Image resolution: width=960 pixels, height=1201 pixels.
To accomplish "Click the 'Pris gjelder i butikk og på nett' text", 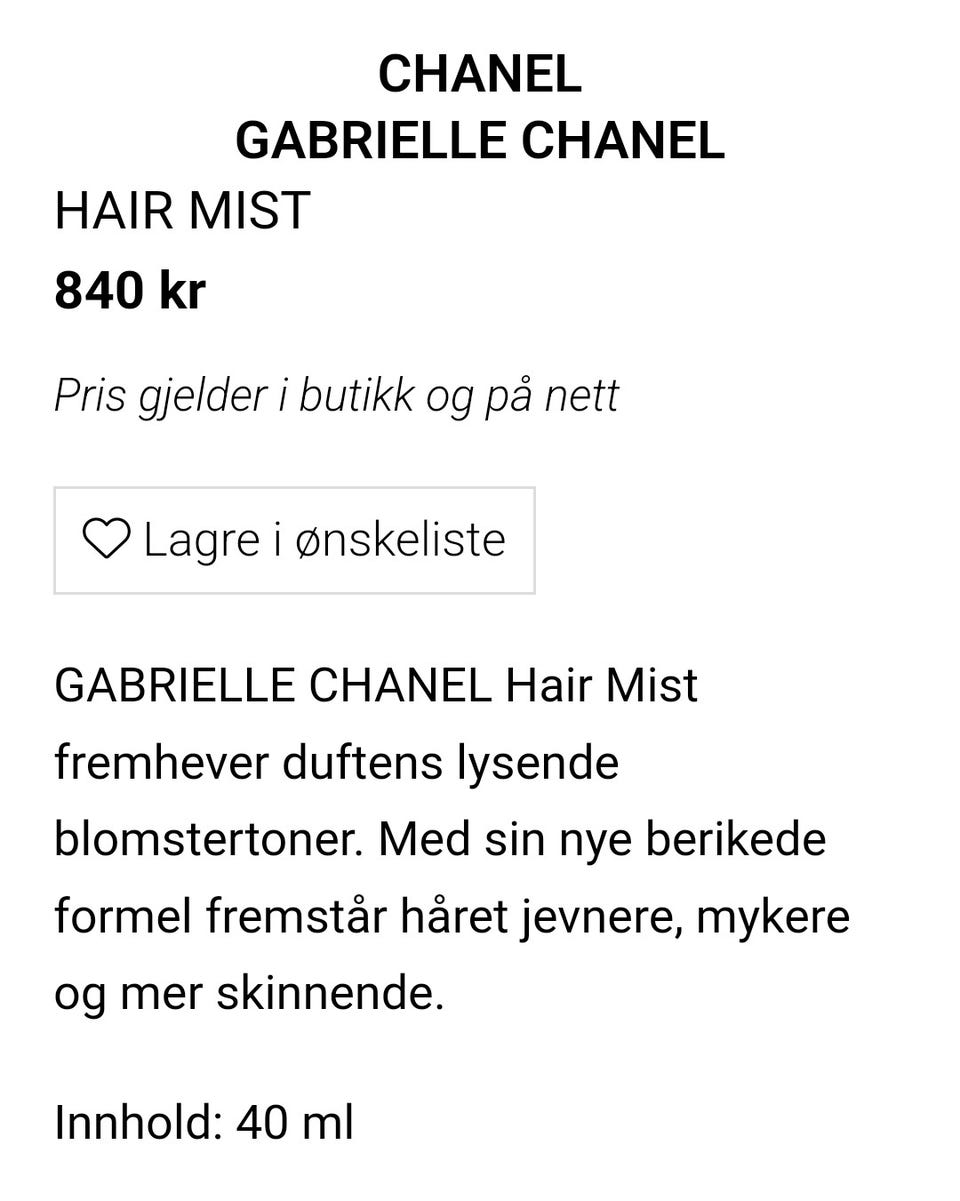I will (338, 392).
